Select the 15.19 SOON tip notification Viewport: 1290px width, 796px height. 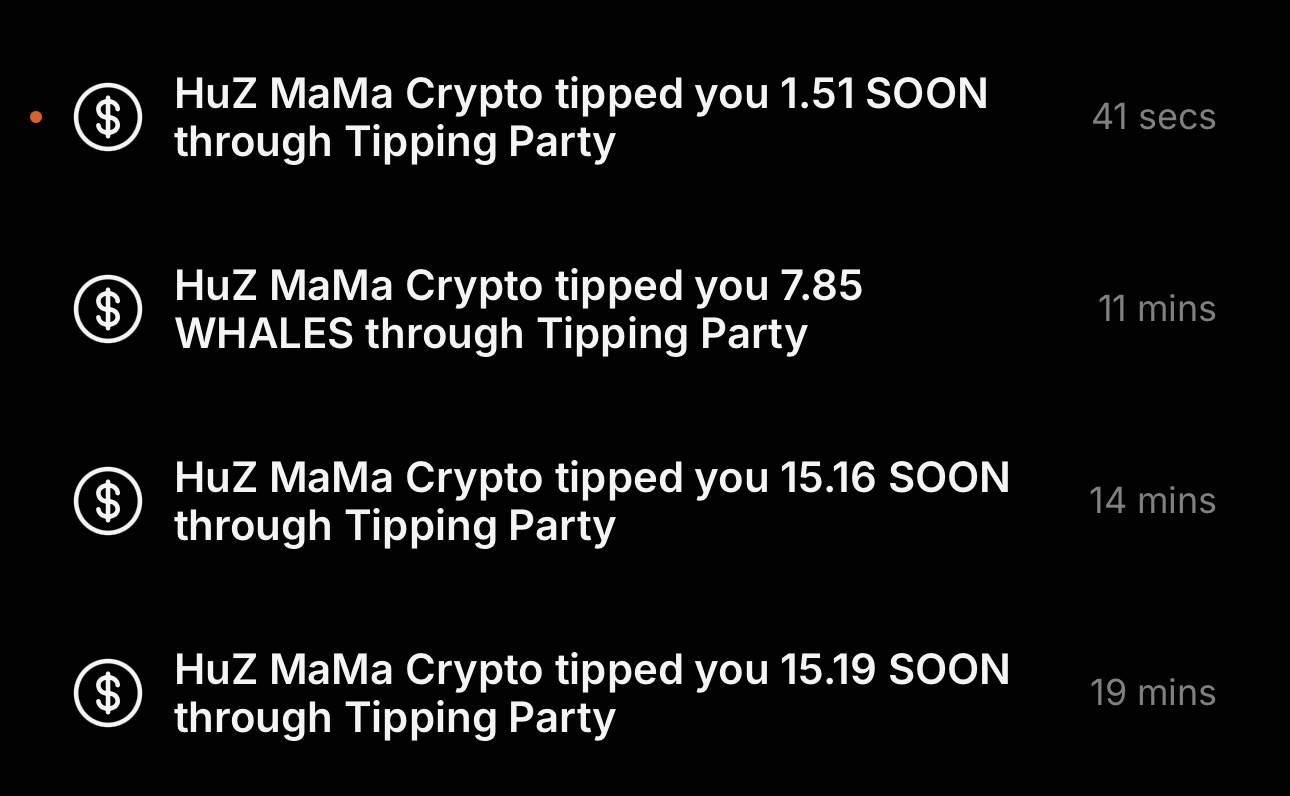591,694
